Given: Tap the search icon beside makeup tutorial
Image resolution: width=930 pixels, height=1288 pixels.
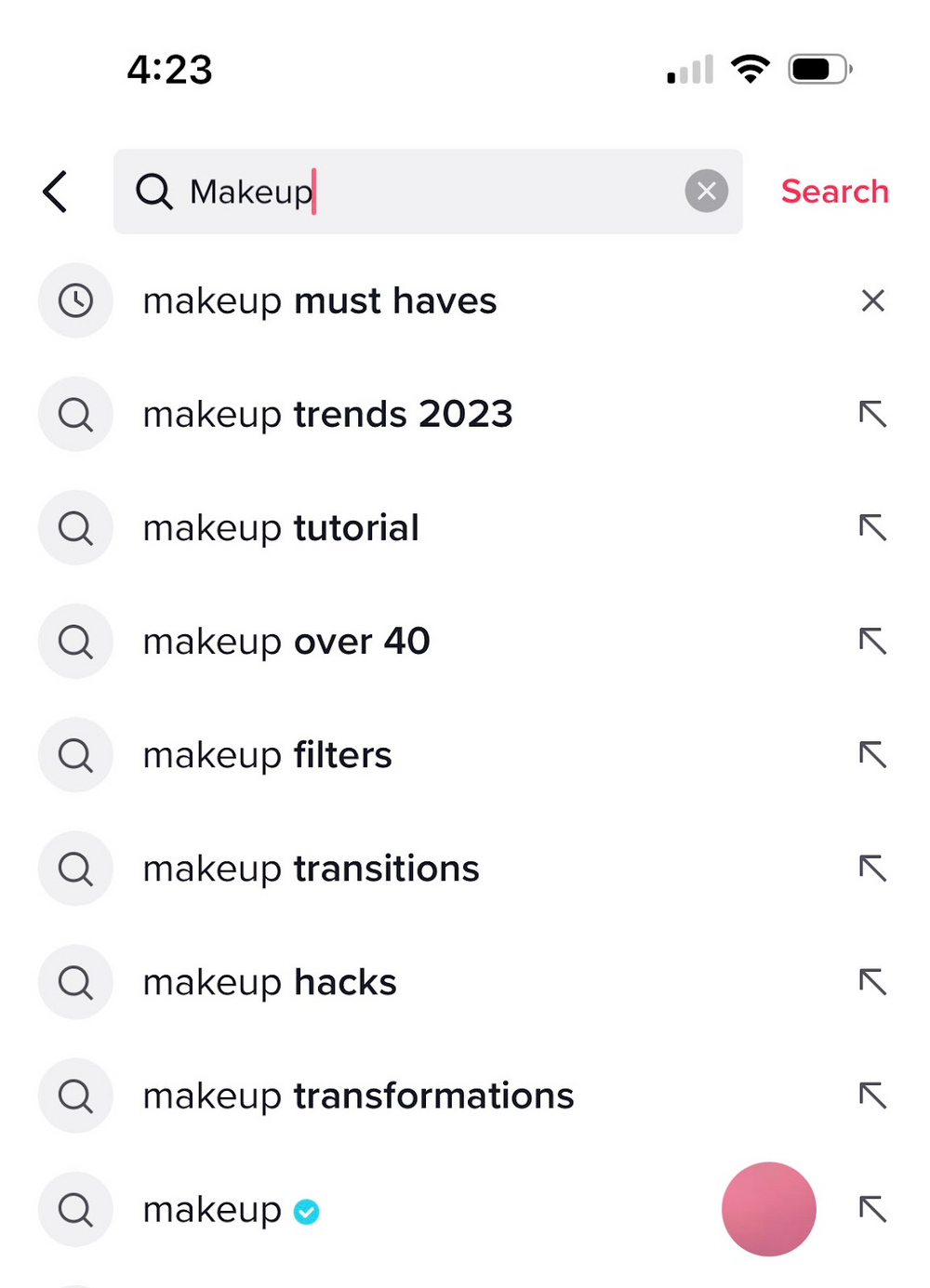Looking at the screenshot, I should tap(75, 527).
